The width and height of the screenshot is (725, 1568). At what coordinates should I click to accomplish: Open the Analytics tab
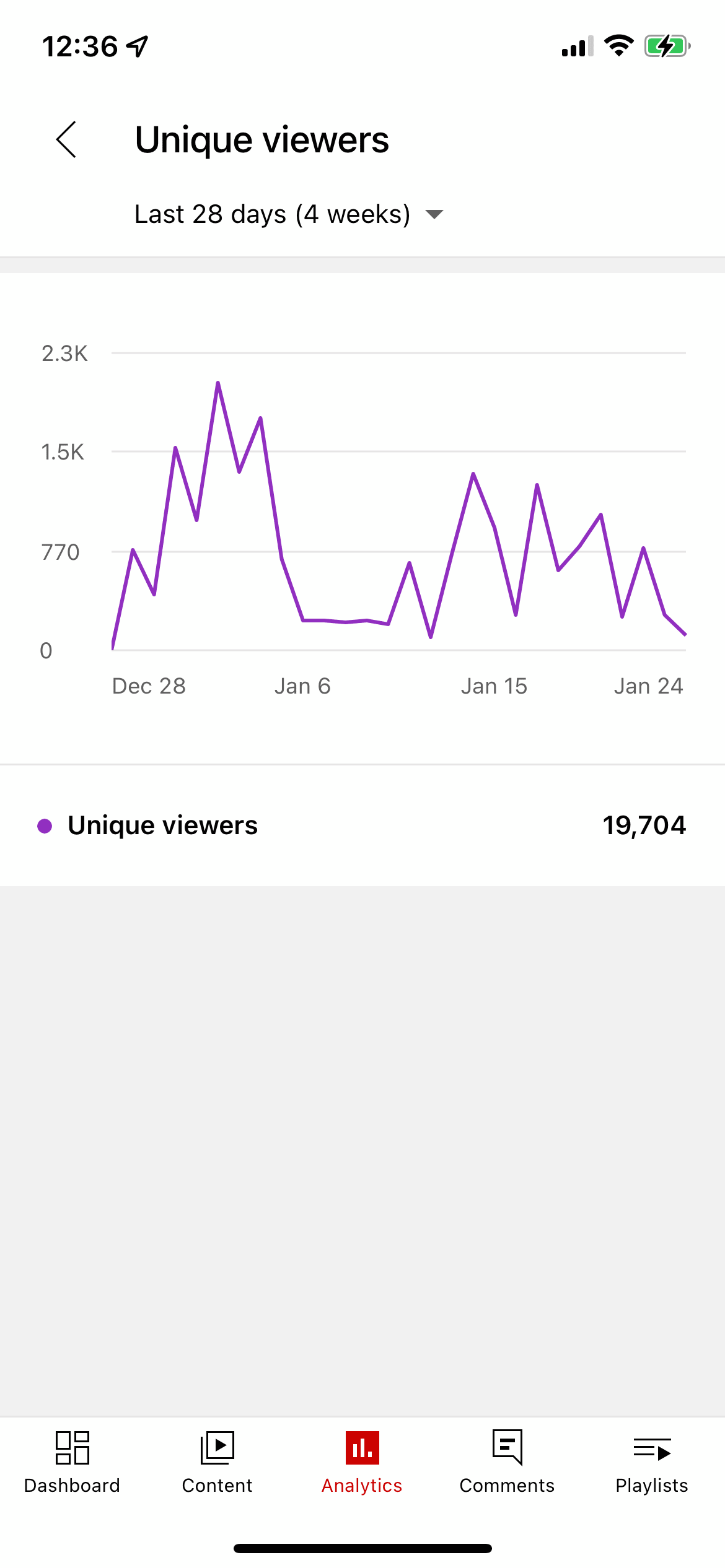click(x=362, y=1461)
